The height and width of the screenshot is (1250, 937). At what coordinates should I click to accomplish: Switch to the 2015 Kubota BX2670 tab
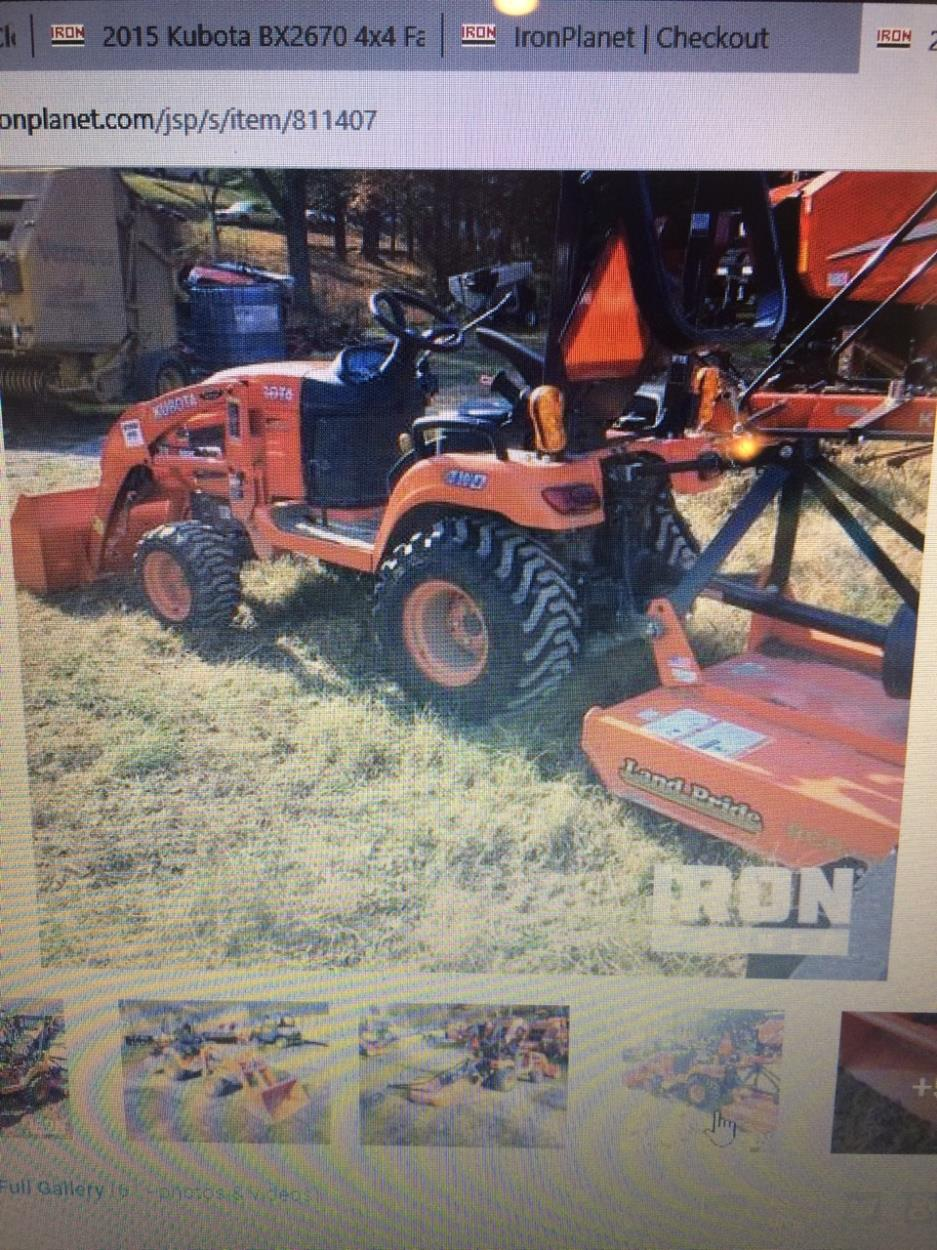(x=262, y=38)
